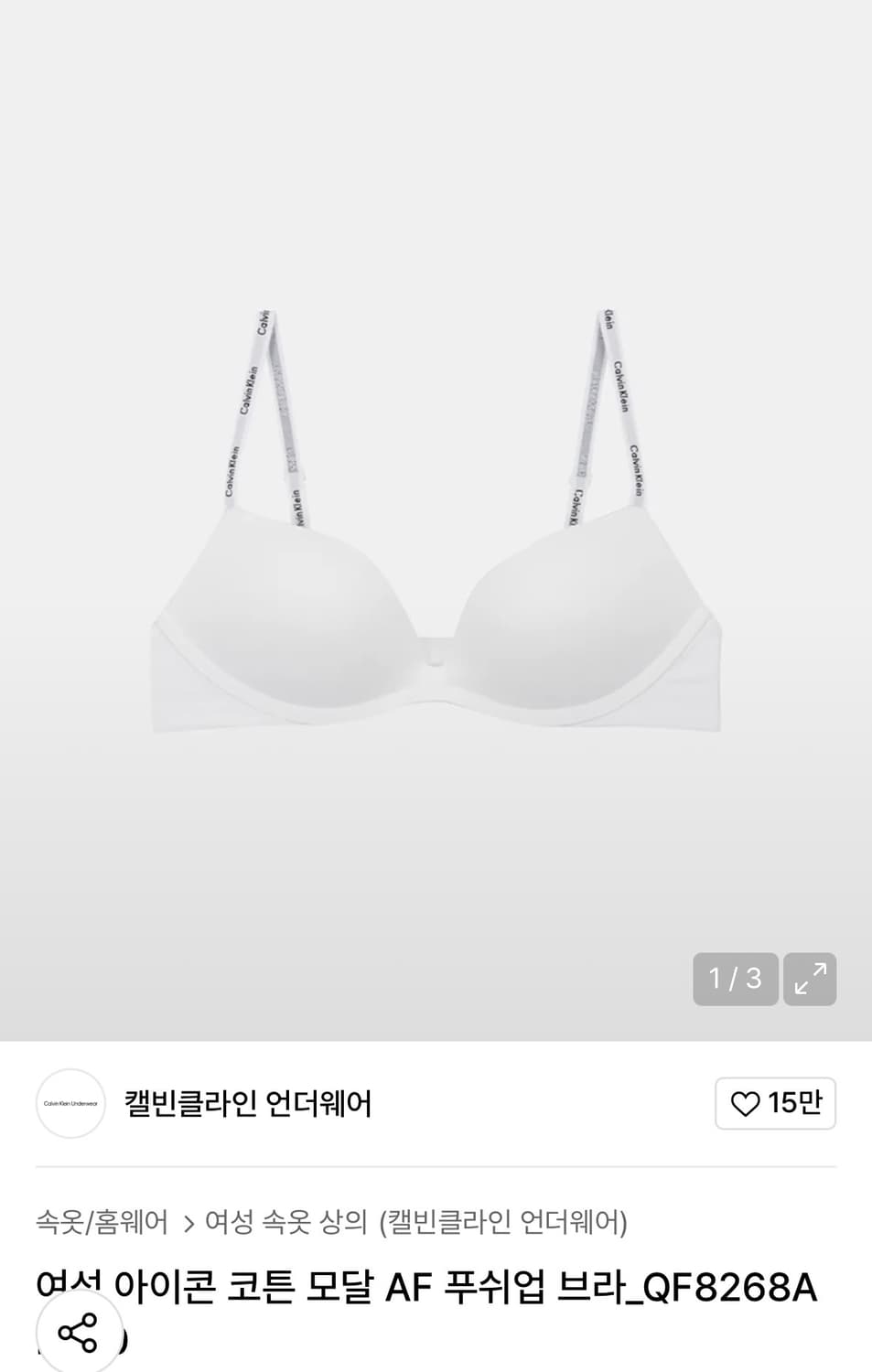Tap the 1/3 image page indicator
Image resolution: width=872 pixels, height=1372 pixels.
tap(735, 980)
